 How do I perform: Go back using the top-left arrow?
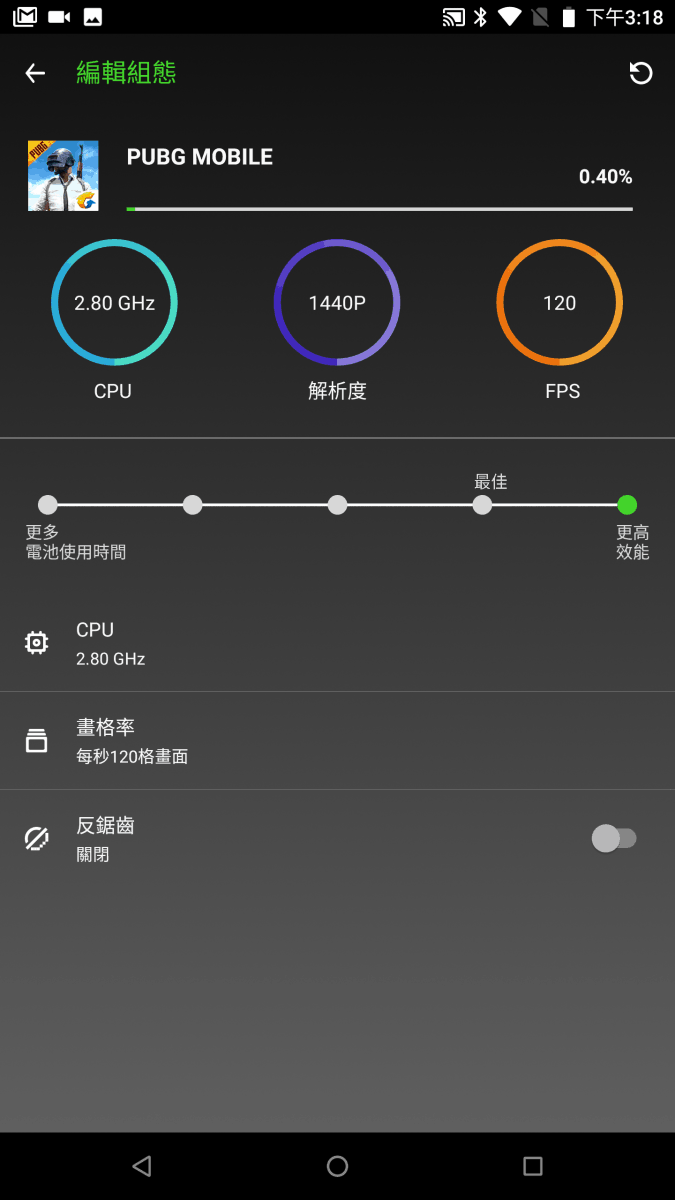coord(35,73)
